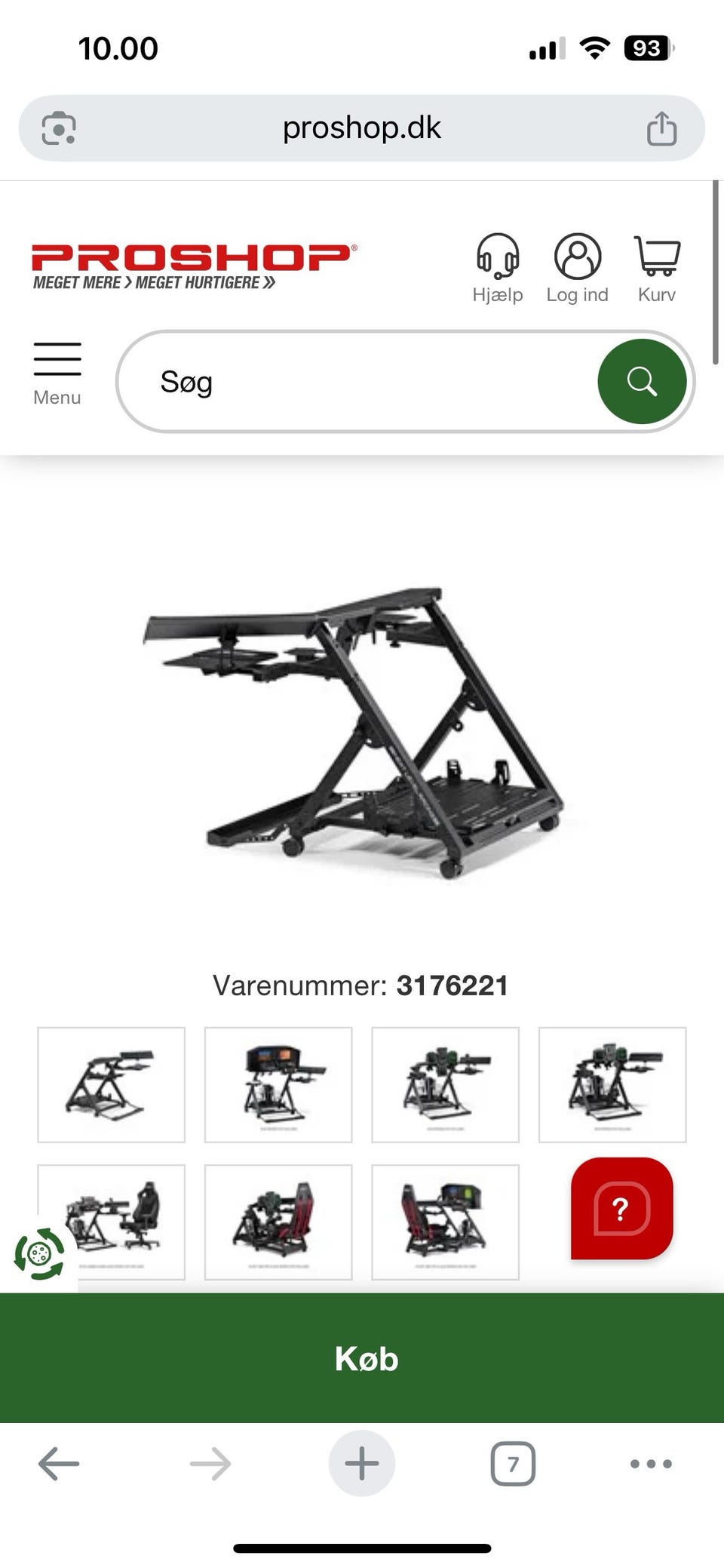Open the Hjælp support page
This screenshot has width=724, height=1568.
(497, 267)
